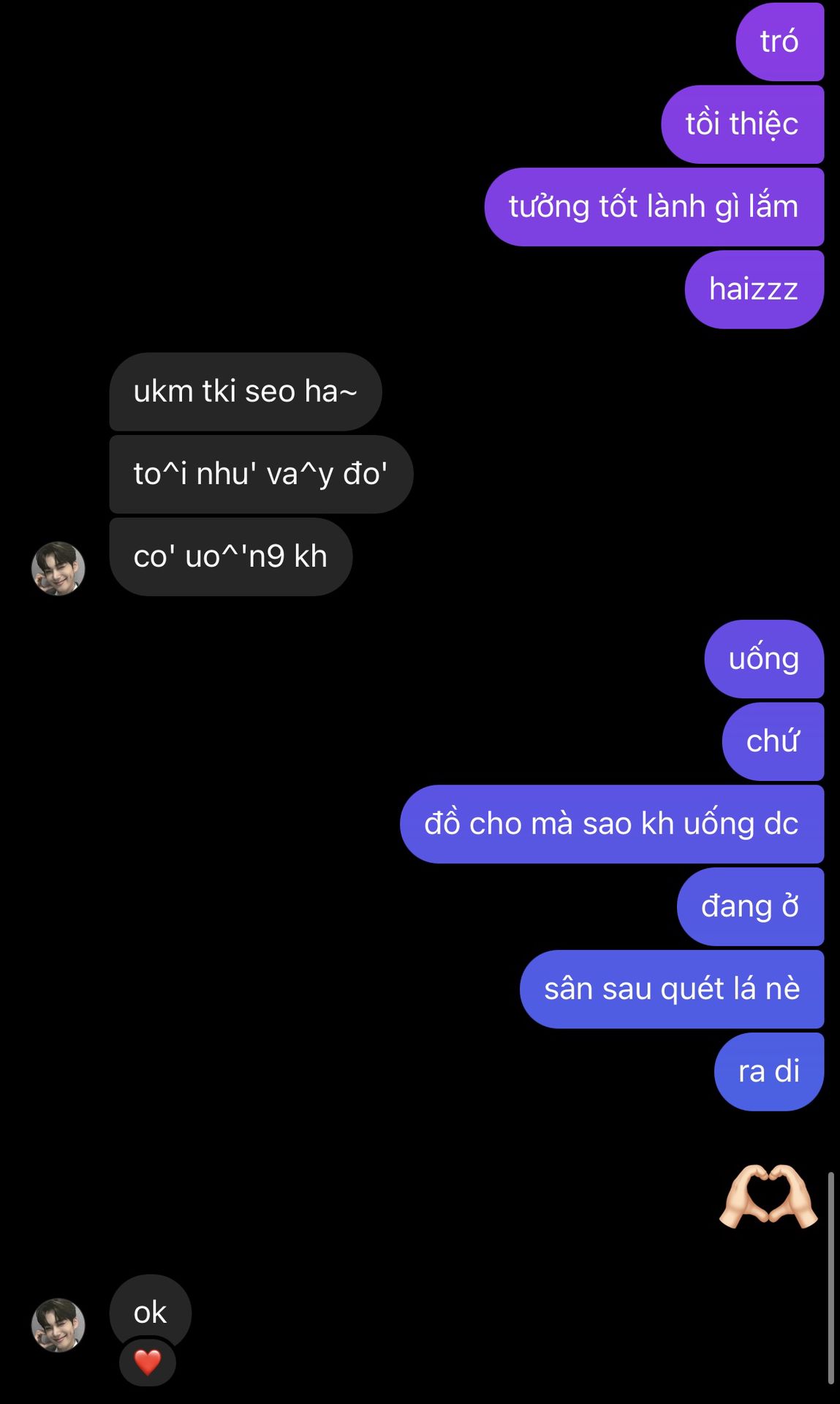View the heart reaction on "ok" message

(x=148, y=1362)
